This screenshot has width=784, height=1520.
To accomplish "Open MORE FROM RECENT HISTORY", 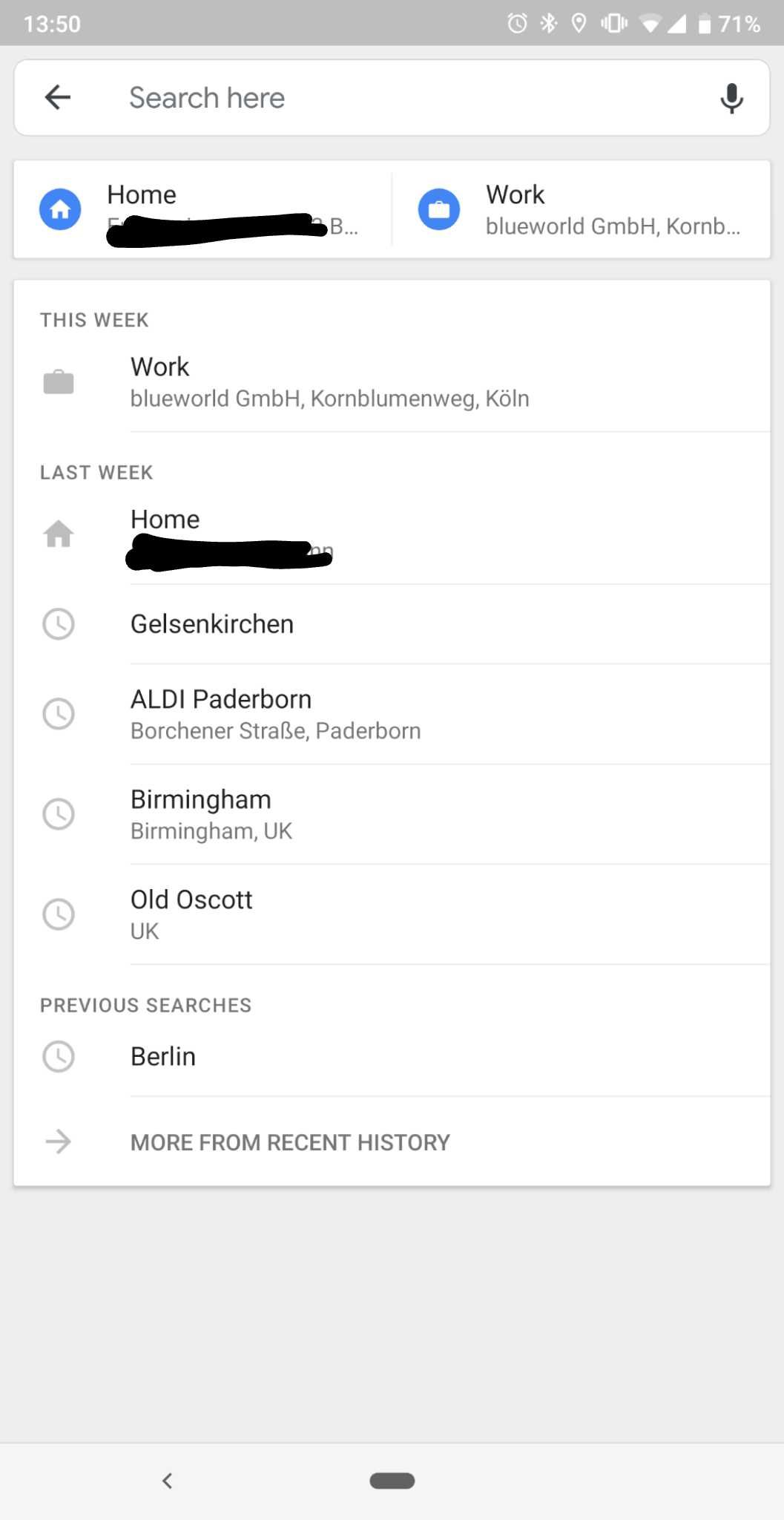I will click(289, 1142).
